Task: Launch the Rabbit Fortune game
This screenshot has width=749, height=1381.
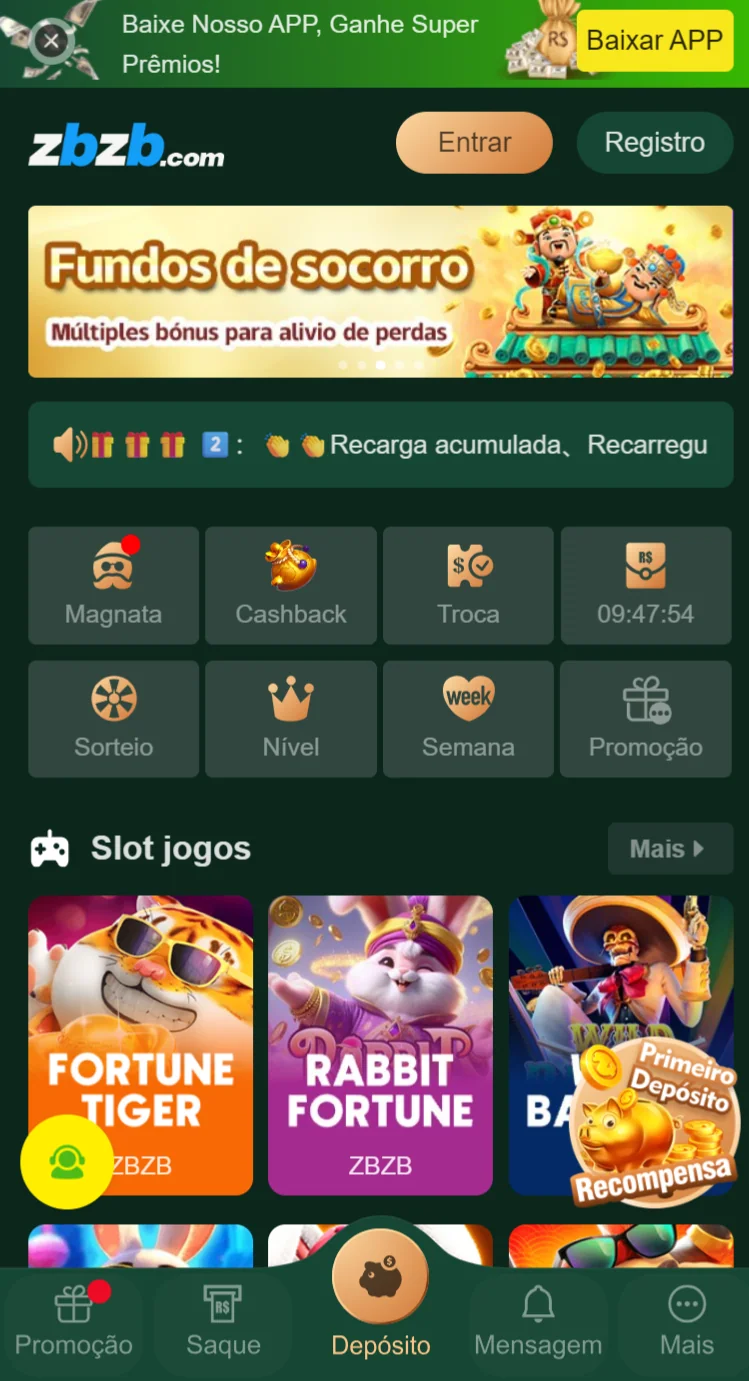Action: click(380, 1045)
